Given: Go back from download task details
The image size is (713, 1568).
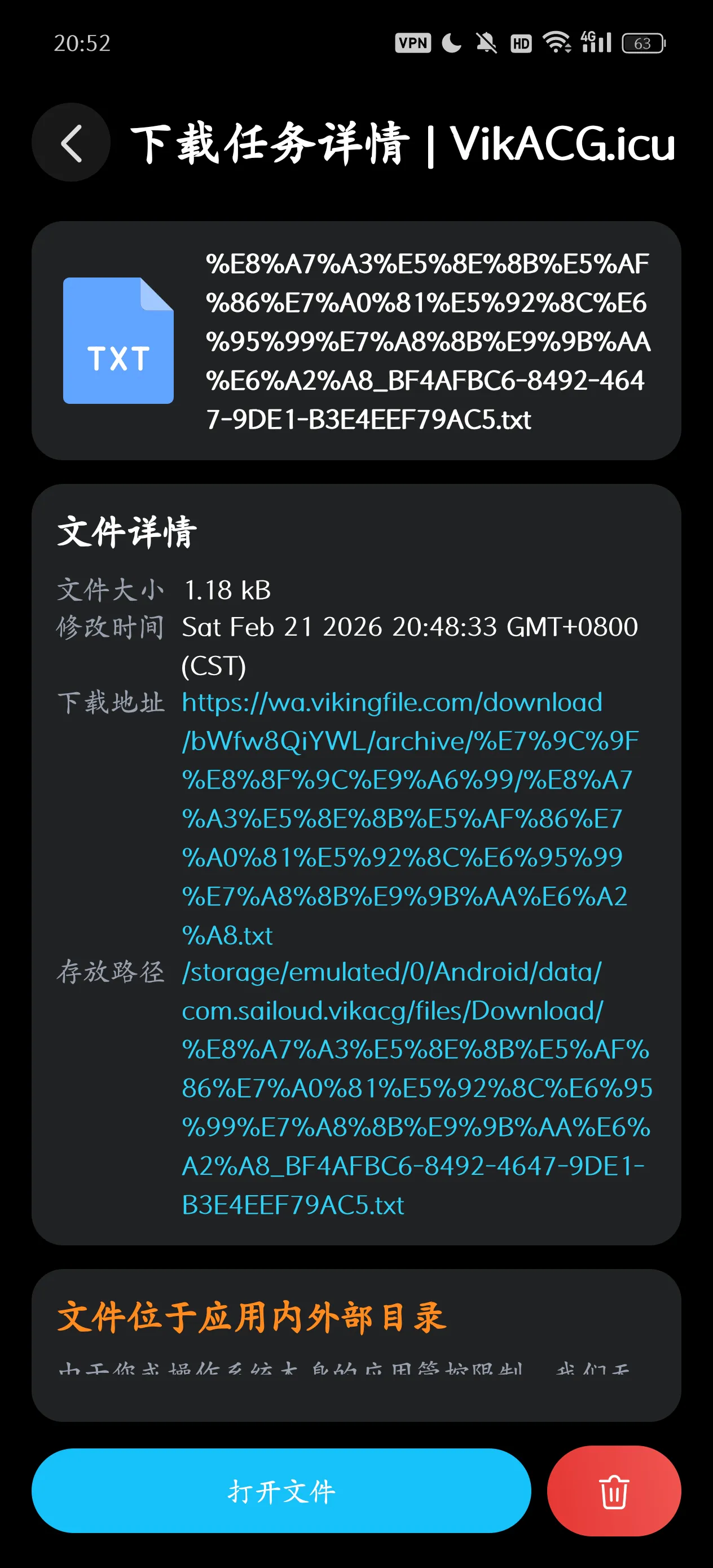Looking at the screenshot, I should click(71, 143).
